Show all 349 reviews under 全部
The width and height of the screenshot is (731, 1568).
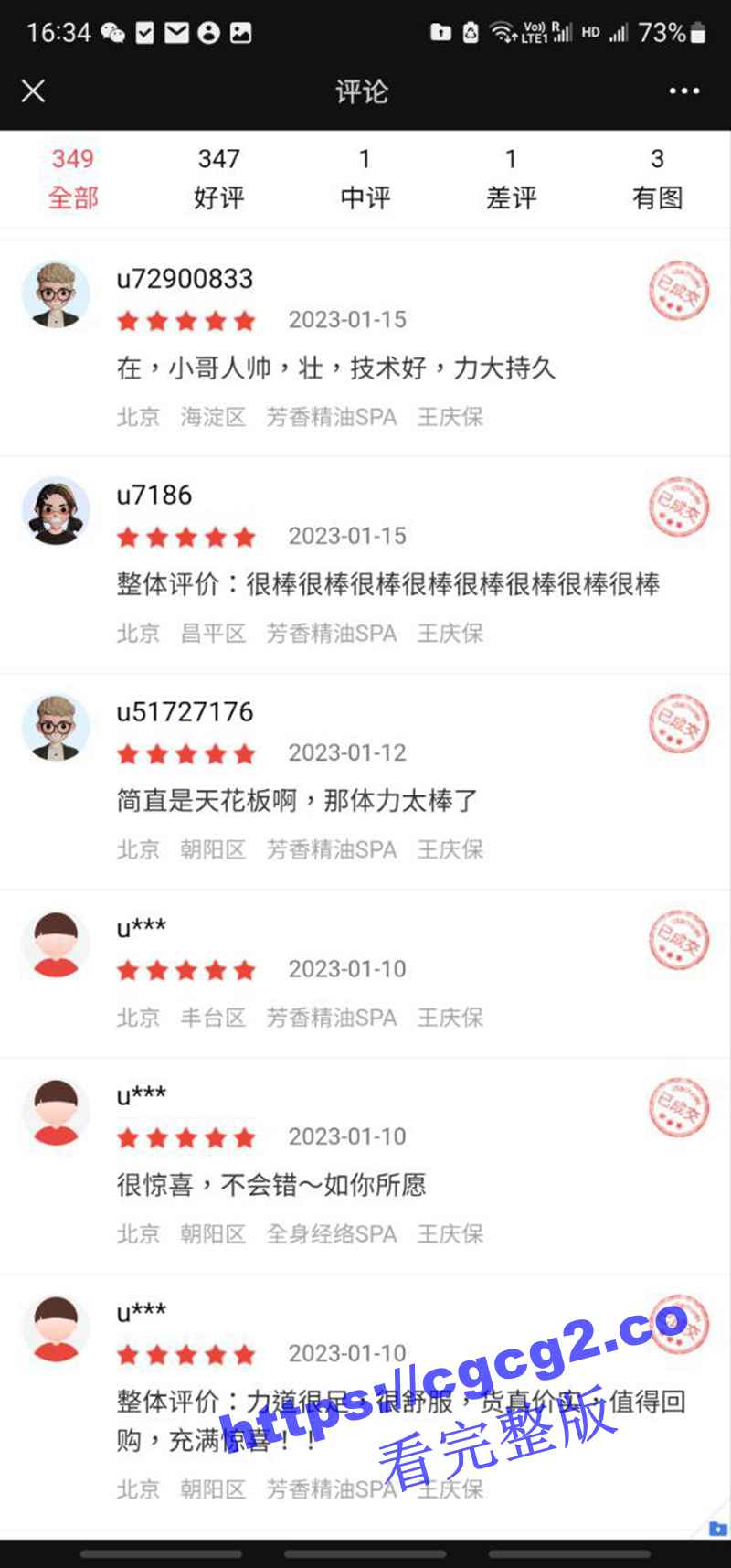(73, 179)
